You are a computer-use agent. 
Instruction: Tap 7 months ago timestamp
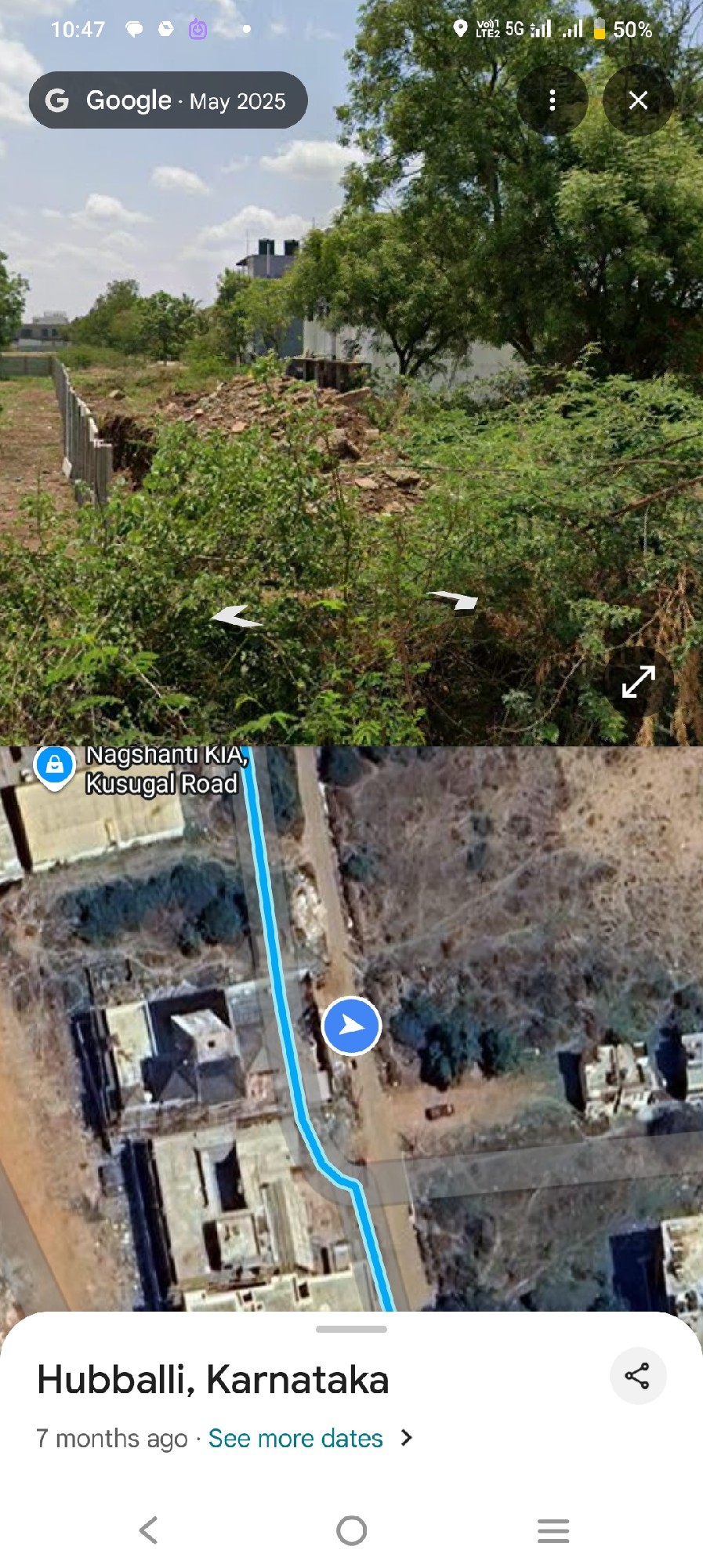(x=112, y=1439)
